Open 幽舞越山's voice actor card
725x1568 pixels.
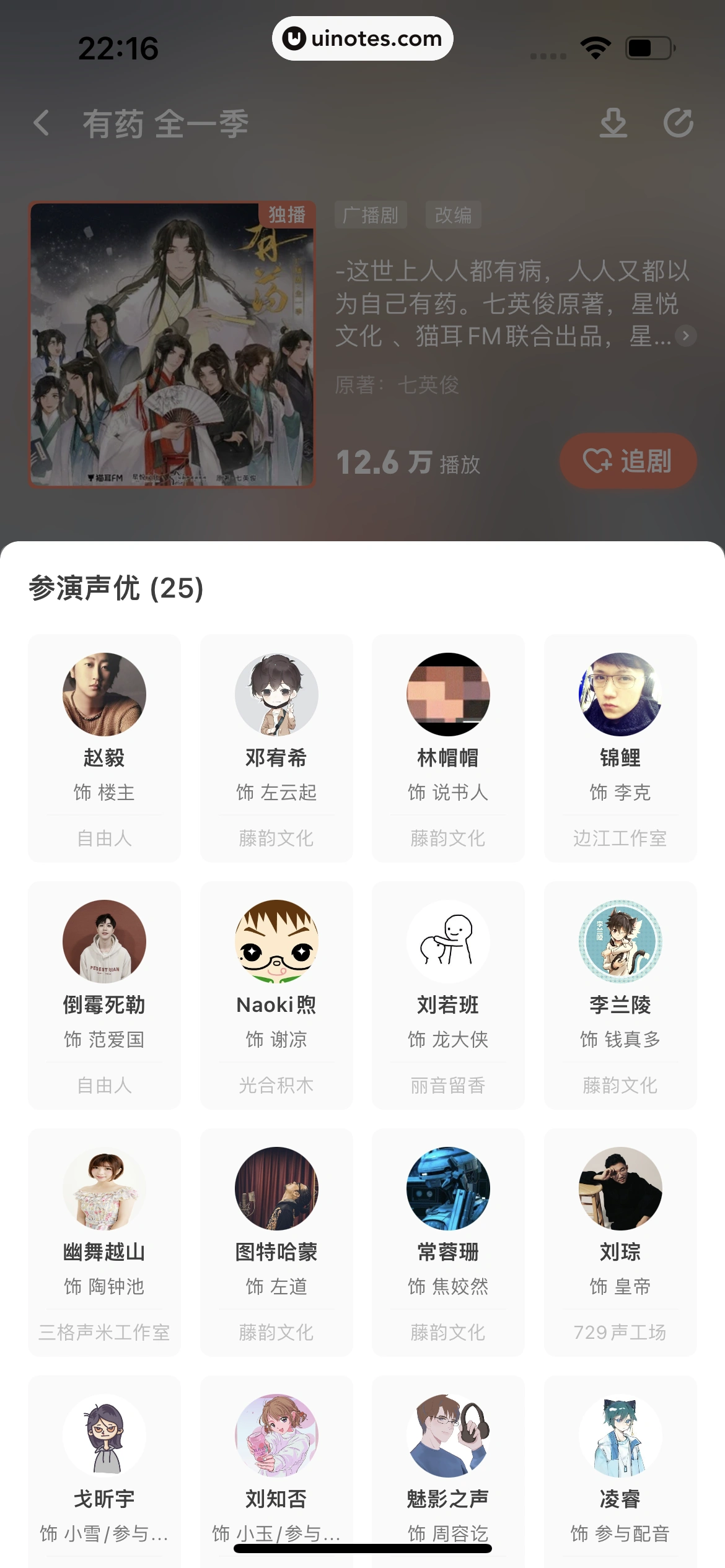(x=104, y=1242)
